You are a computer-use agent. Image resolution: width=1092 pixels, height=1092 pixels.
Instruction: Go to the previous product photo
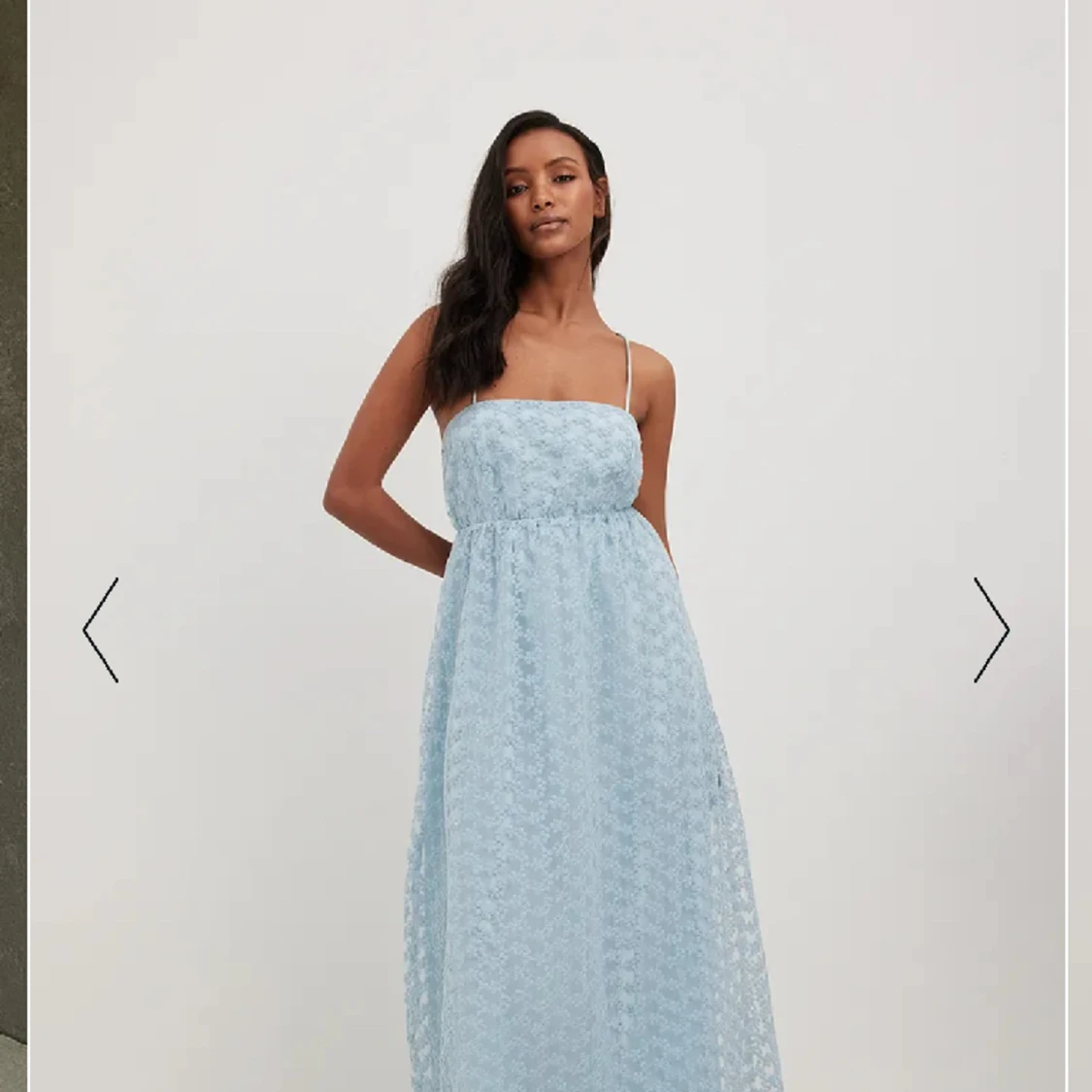pyautogui.click(x=101, y=630)
